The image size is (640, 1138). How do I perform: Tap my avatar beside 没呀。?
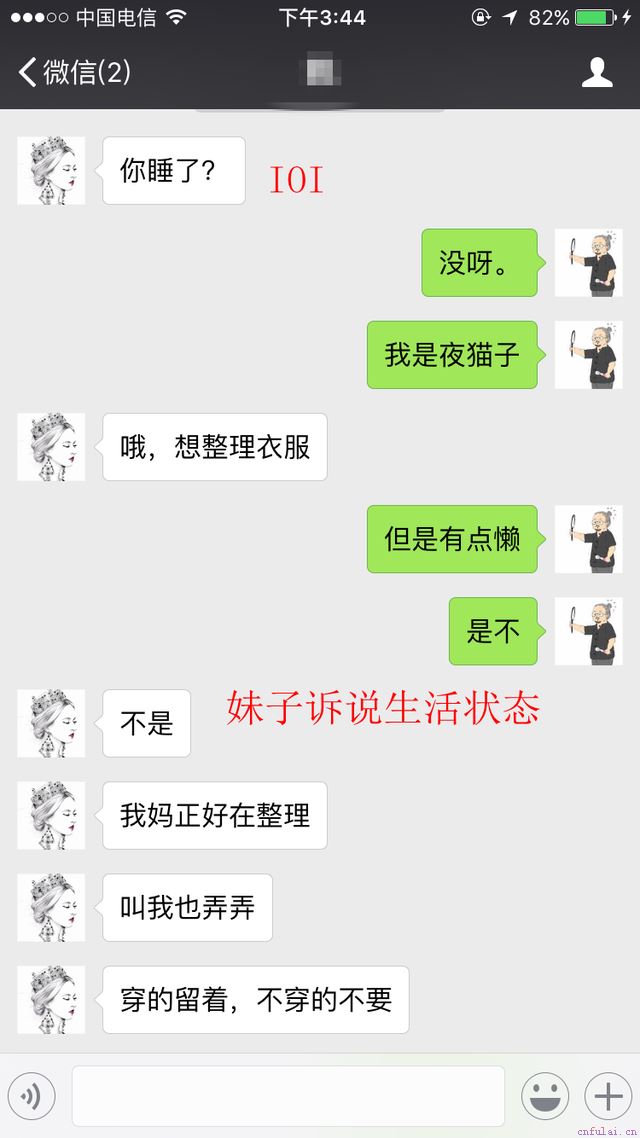coord(588,263)
